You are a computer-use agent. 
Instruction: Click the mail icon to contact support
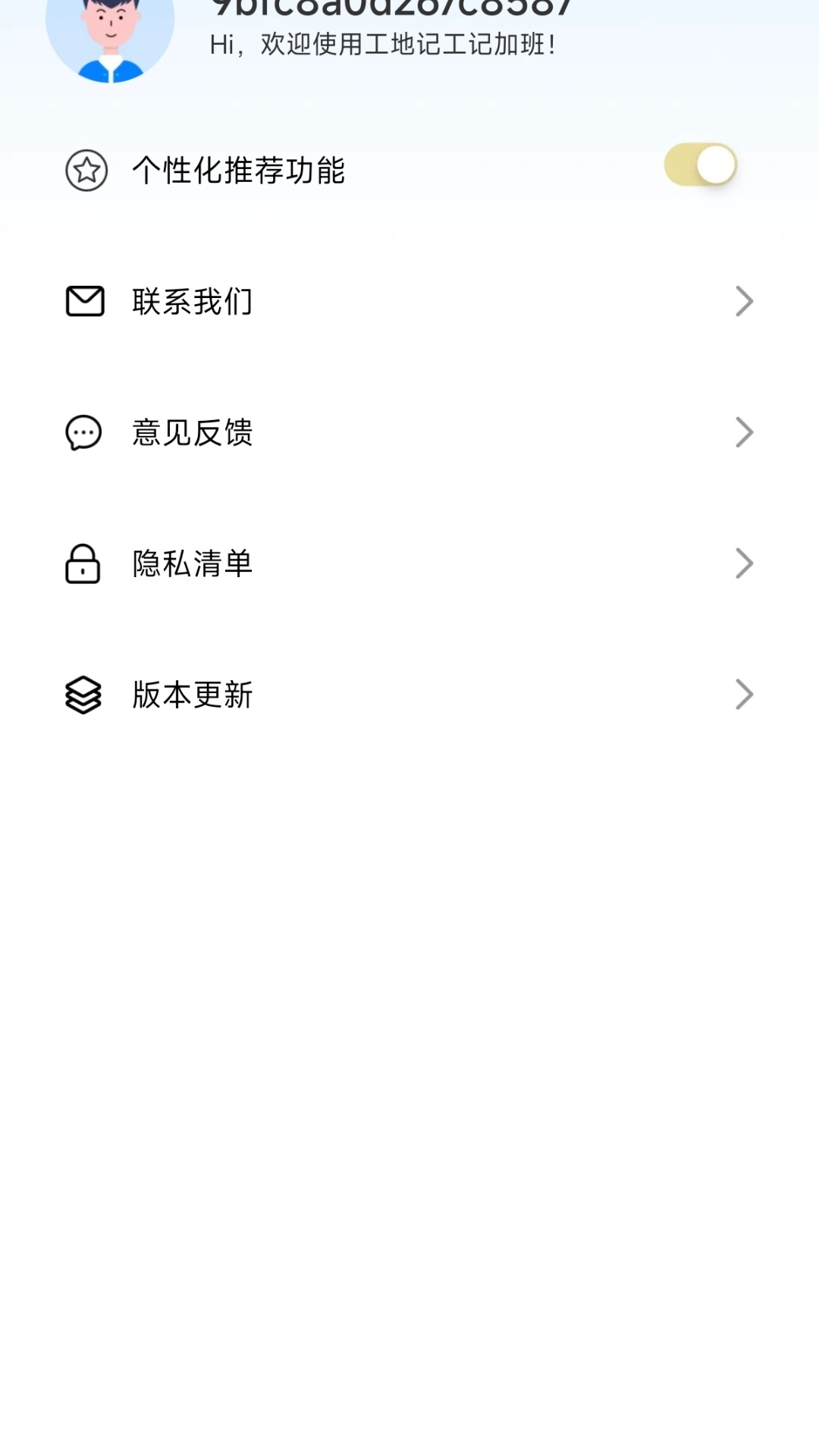[x=83, y=301]
